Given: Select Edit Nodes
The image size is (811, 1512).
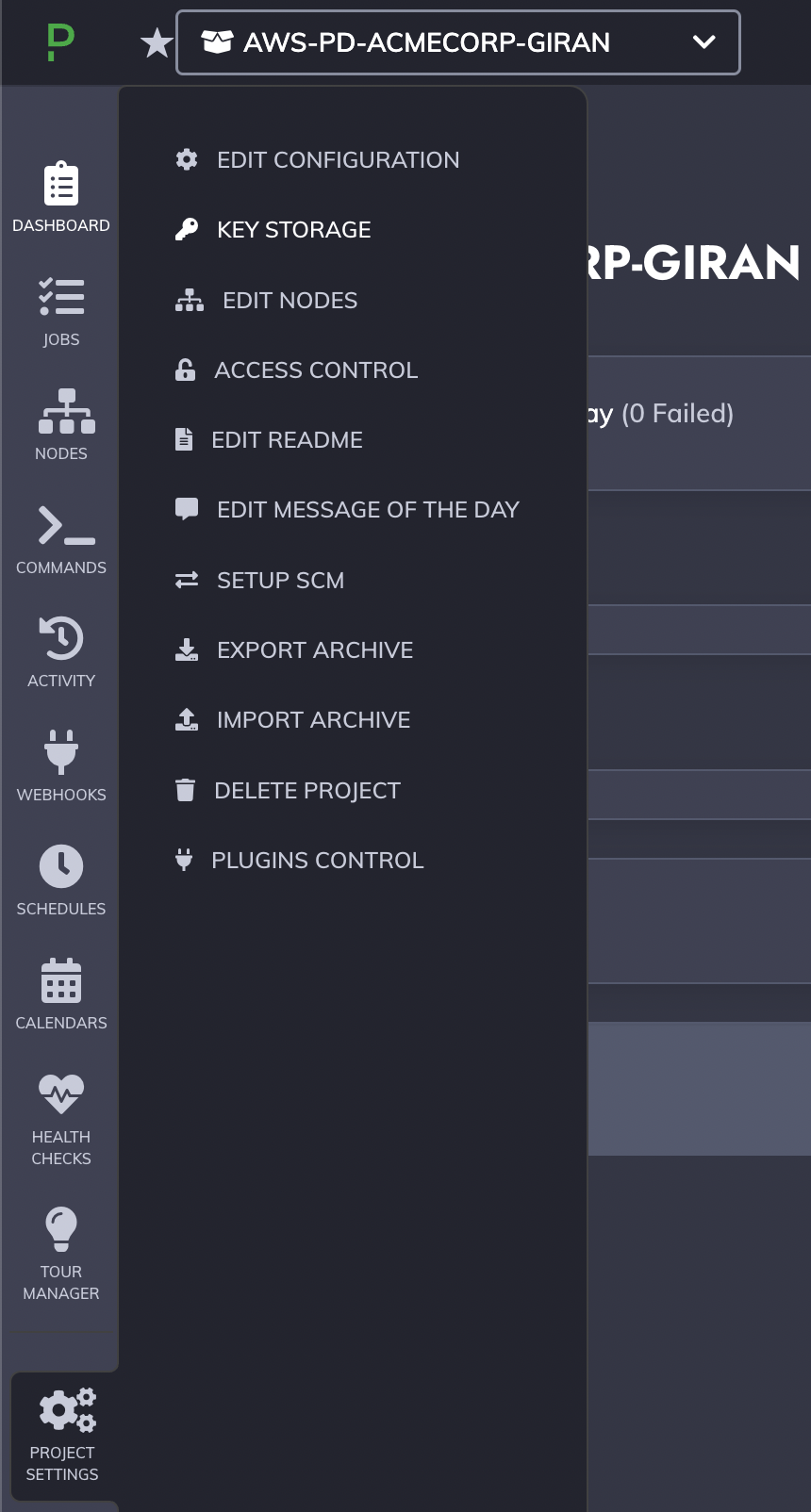Looking at the screenshot, I should point(267,301).
